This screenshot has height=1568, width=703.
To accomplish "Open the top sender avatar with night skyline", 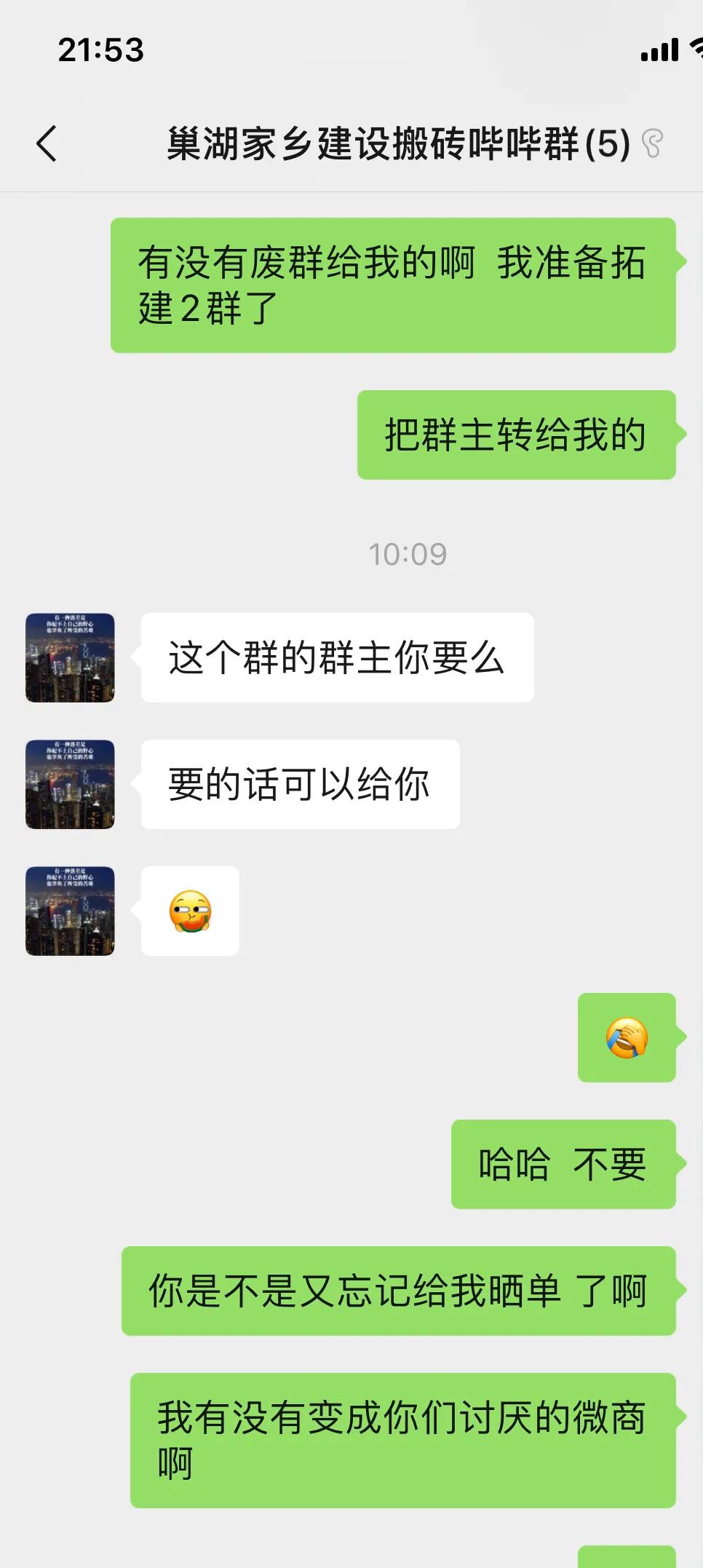I will (x=70, y=657).
